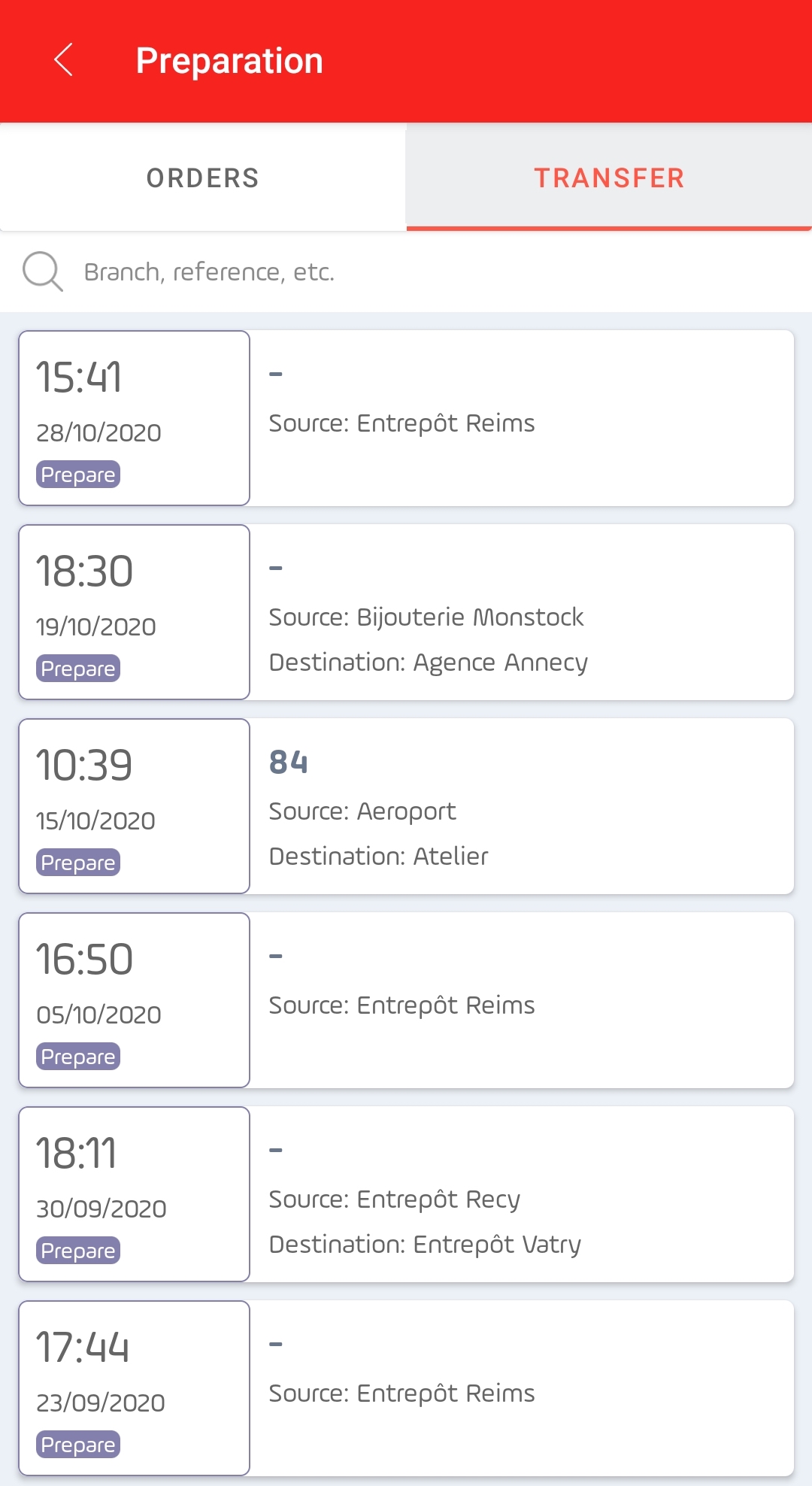
Task: Go back using the header arrow
Action: [x=64, y=60]
